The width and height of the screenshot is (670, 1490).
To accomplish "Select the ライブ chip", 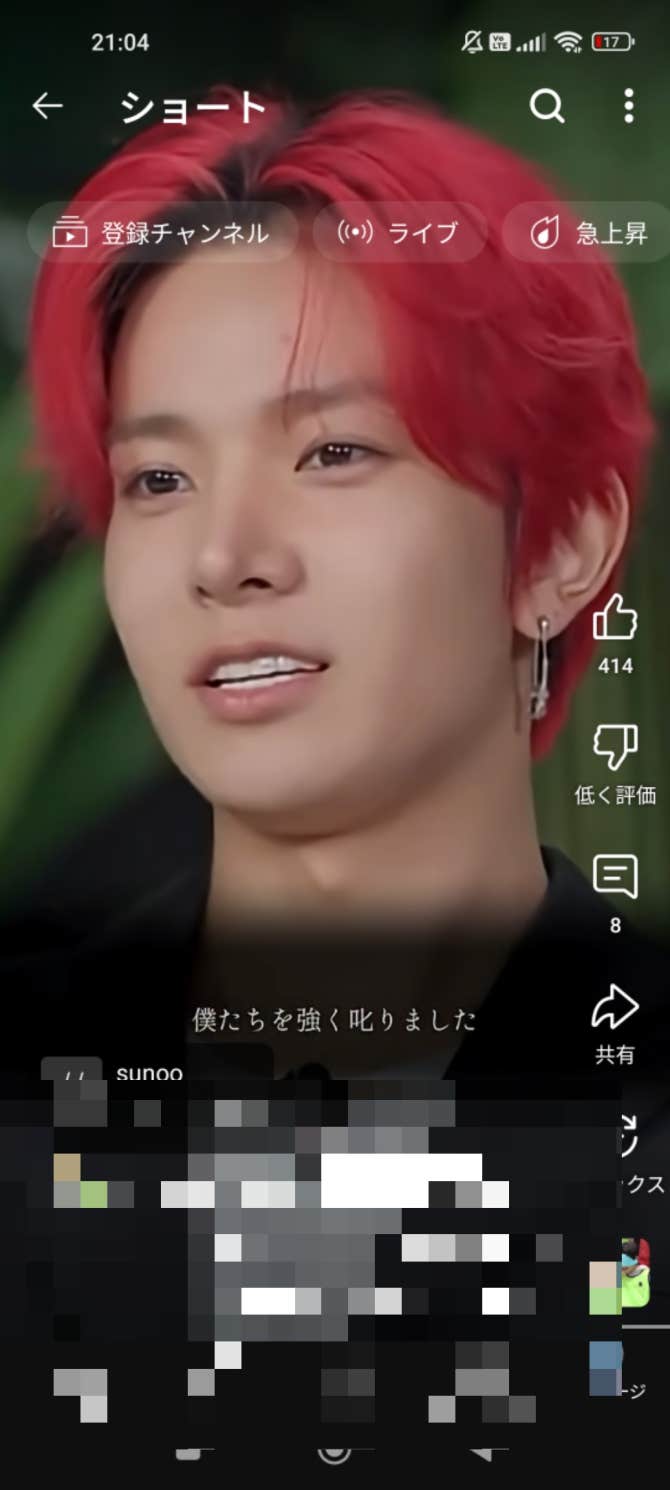I will click(399, 233).
